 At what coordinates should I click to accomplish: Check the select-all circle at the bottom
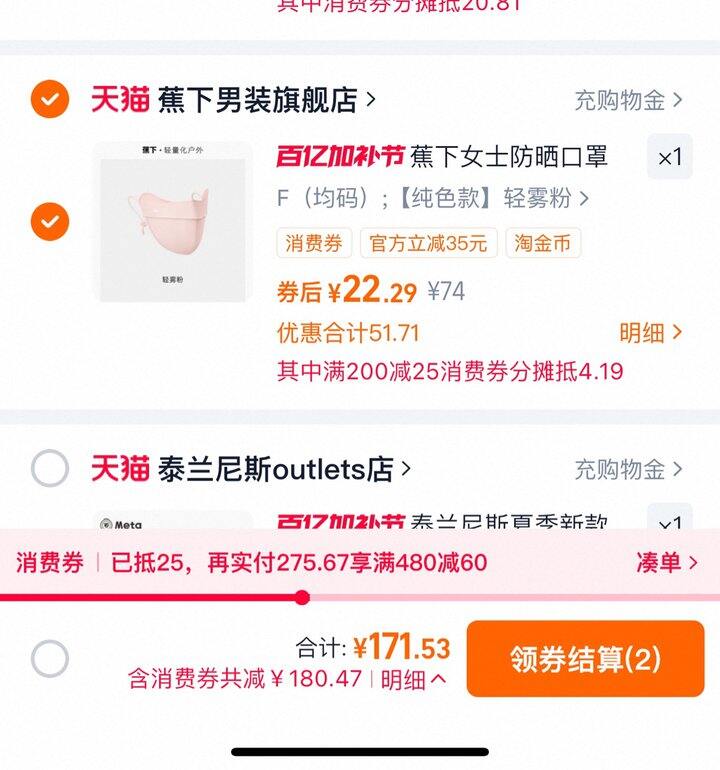[50, 659]
